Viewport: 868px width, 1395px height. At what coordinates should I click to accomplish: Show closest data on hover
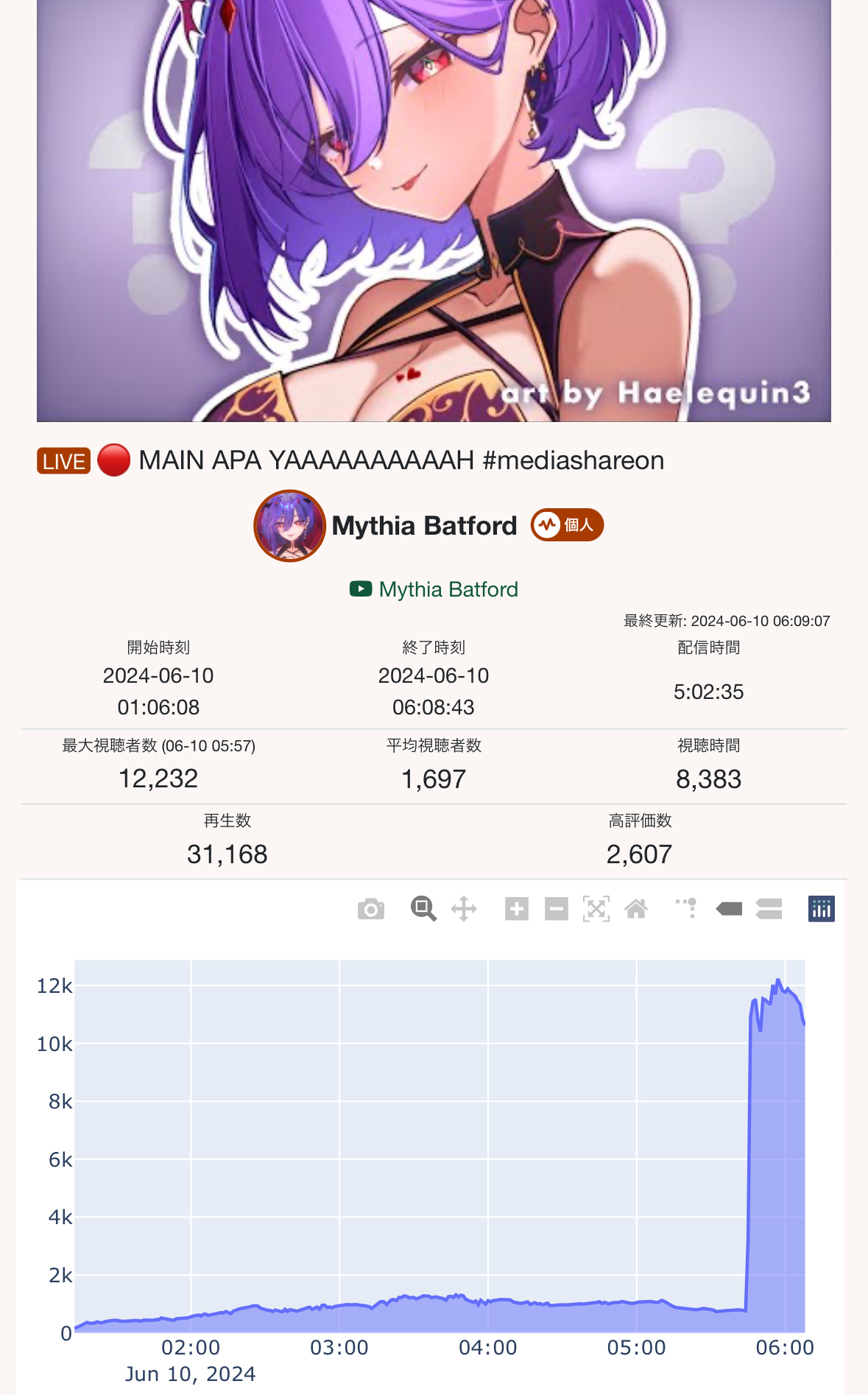point(729,909)
